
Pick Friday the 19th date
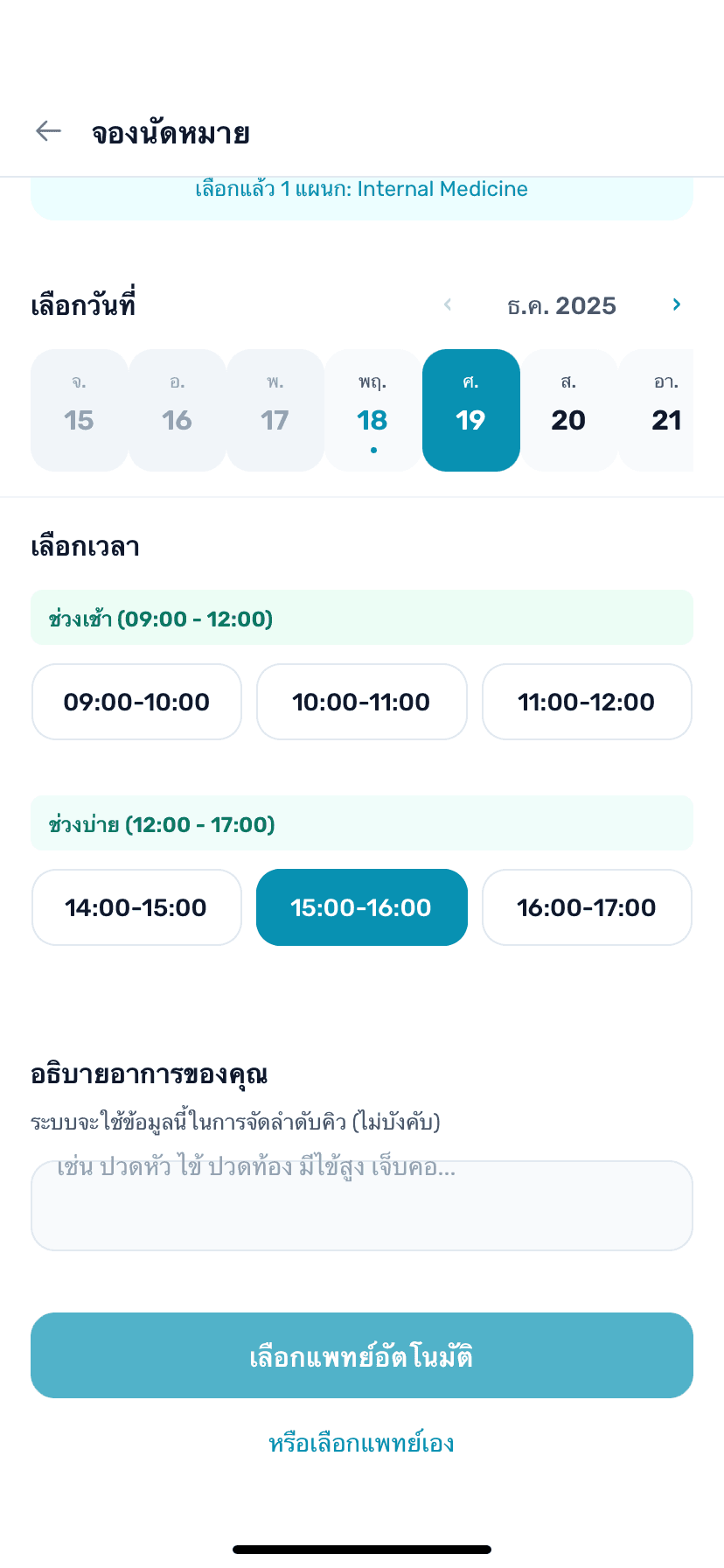point(470,410)
